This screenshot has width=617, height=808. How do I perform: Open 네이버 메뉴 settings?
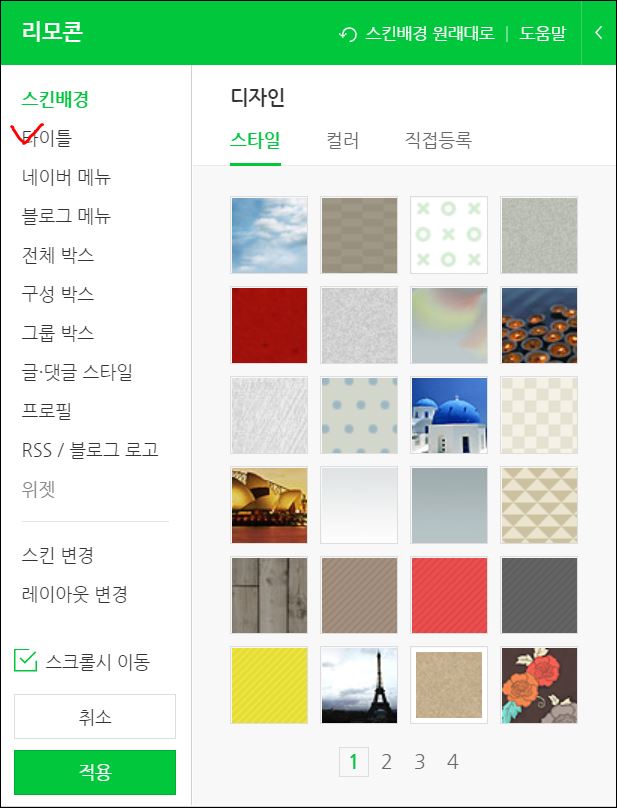click(67, 177)
